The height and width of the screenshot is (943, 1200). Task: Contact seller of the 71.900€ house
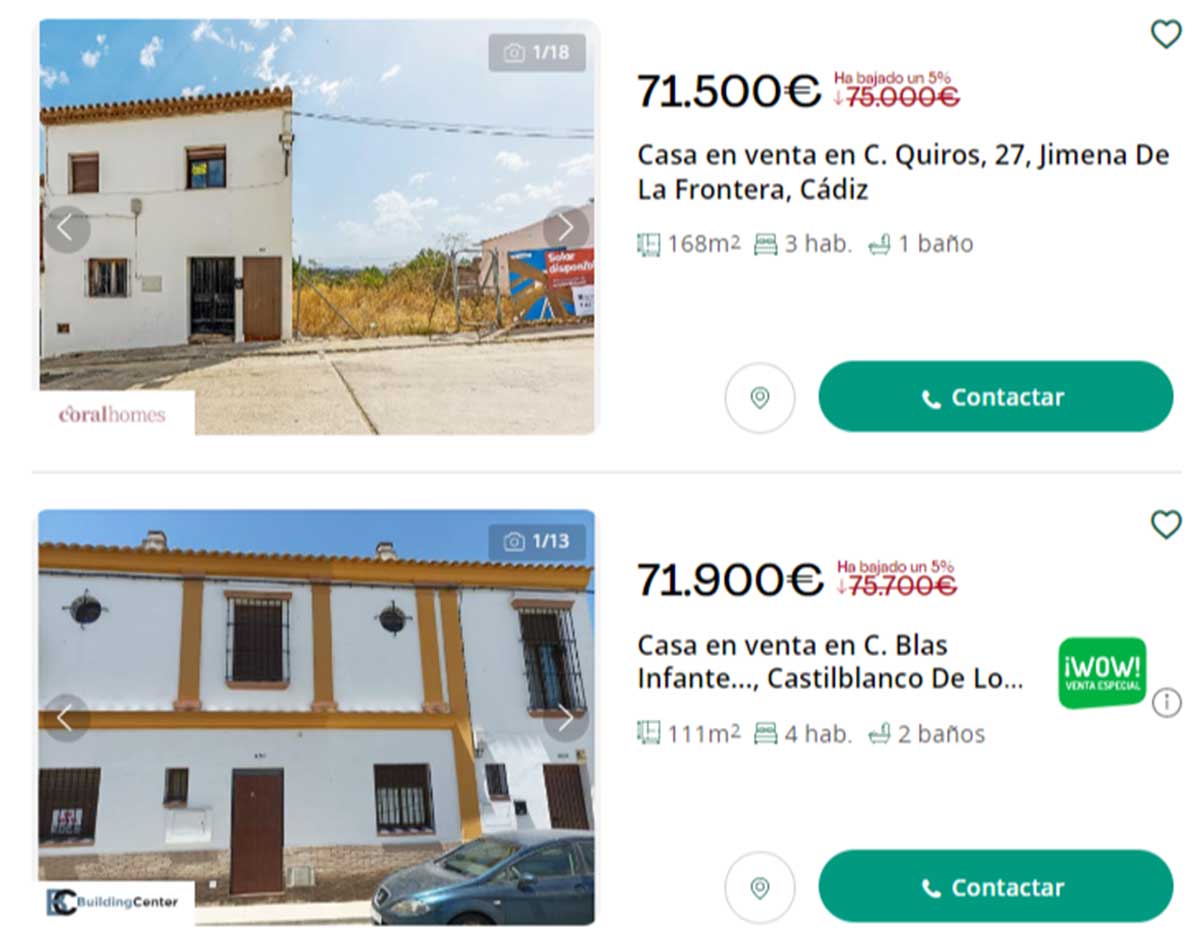(995, 887)
